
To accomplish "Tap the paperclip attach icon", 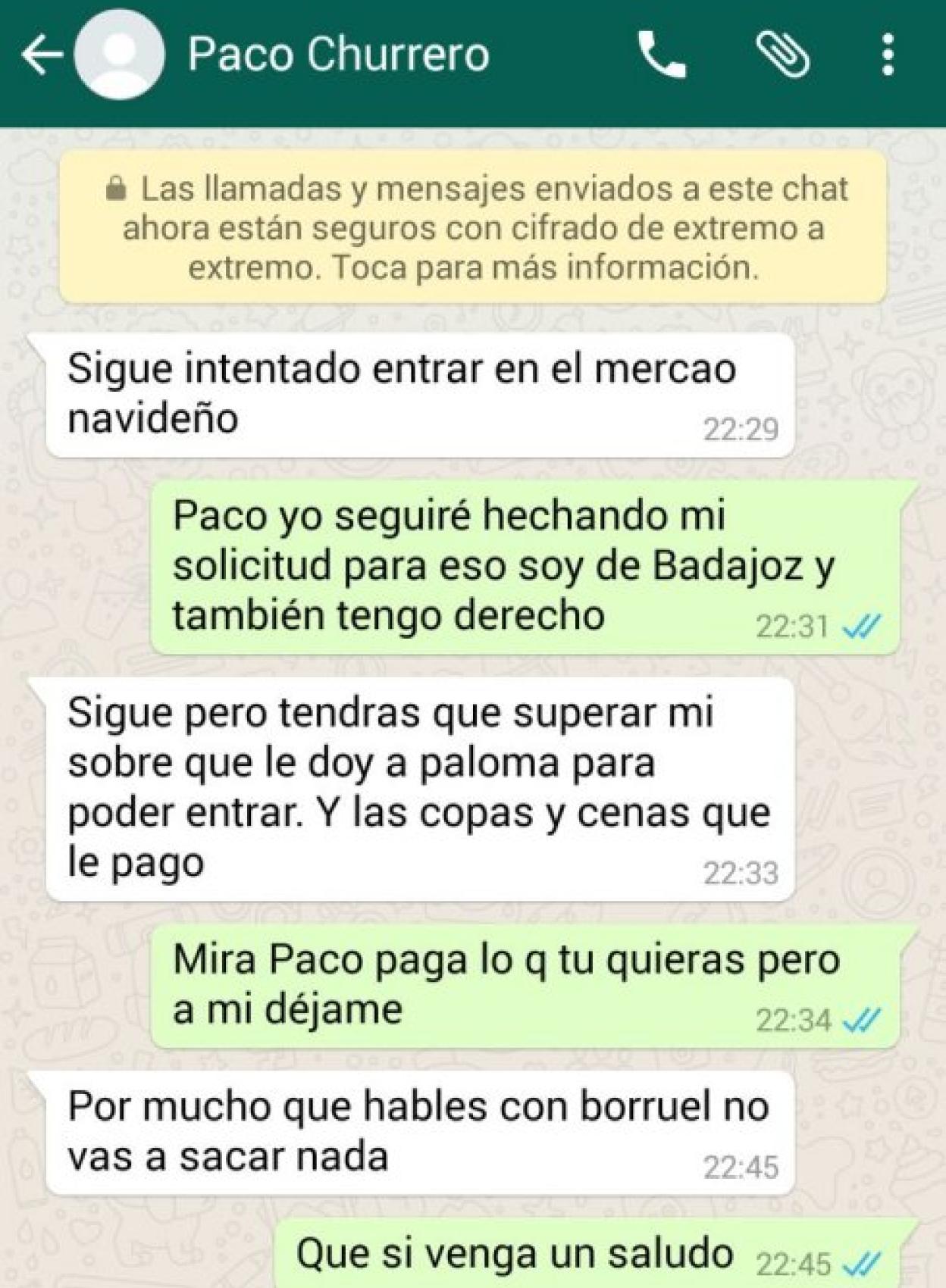I will pyautogui.click(x=783, y=55).
